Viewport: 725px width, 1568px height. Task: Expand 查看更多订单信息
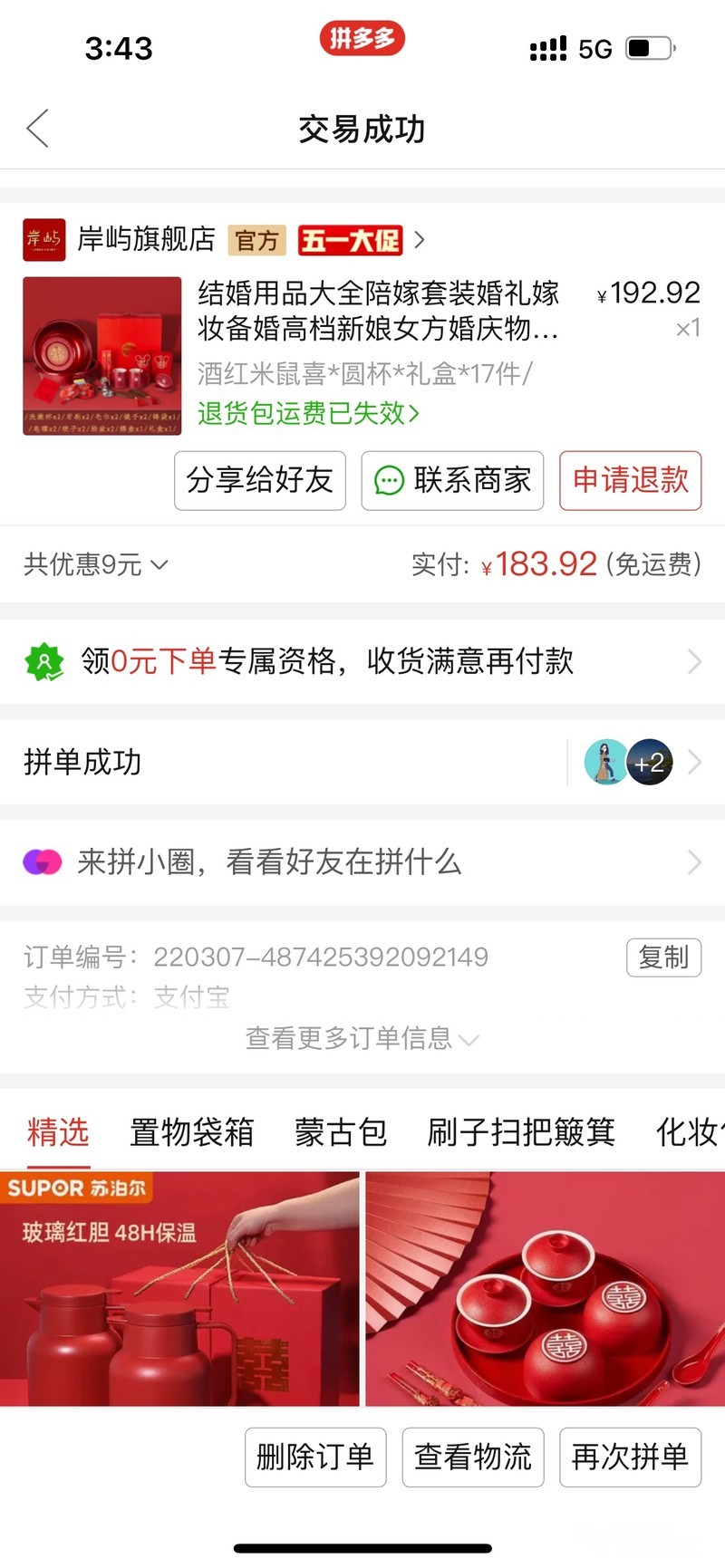362,1038
